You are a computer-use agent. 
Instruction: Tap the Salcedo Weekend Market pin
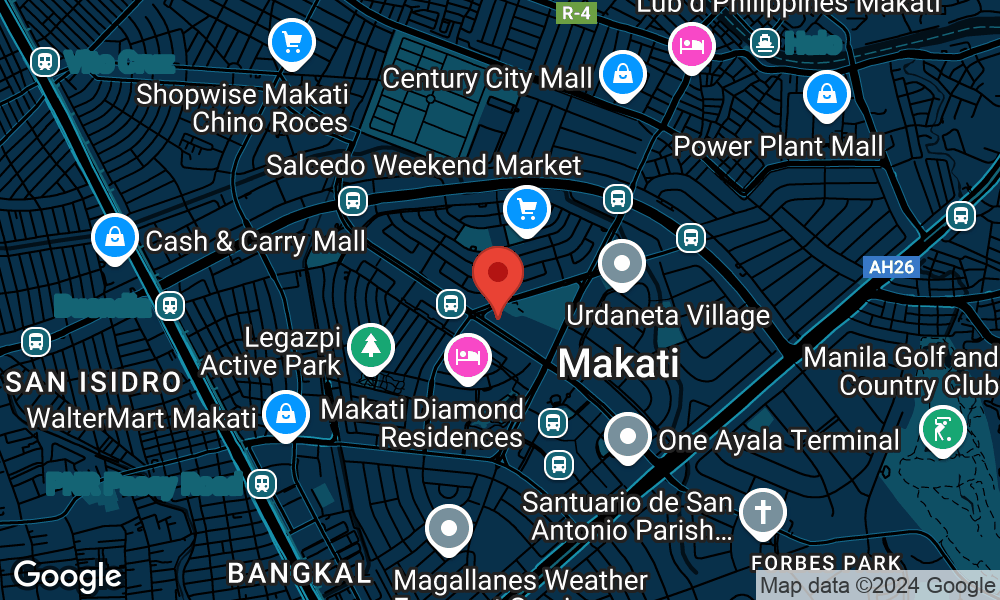tap(527, 210)
